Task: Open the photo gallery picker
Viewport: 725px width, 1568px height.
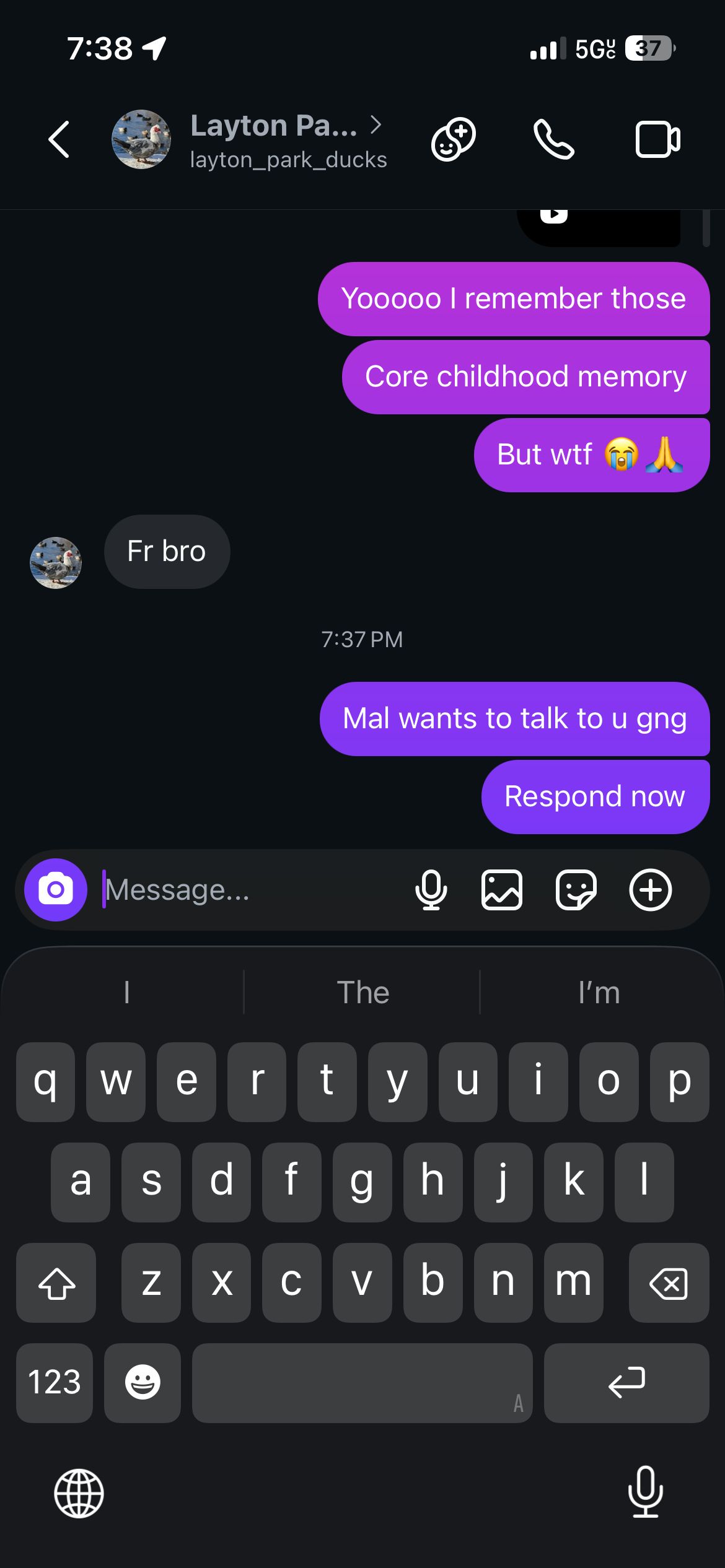Action: pos(502,890)
